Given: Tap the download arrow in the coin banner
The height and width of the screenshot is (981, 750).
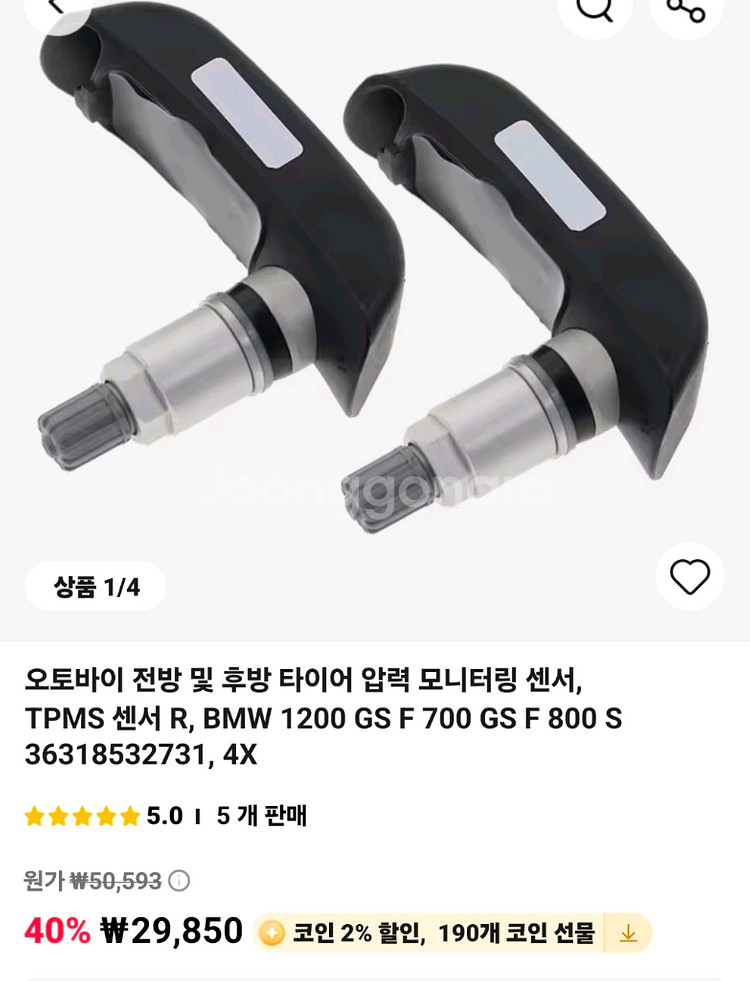Looking at the screenshot, I should point(629,932).
